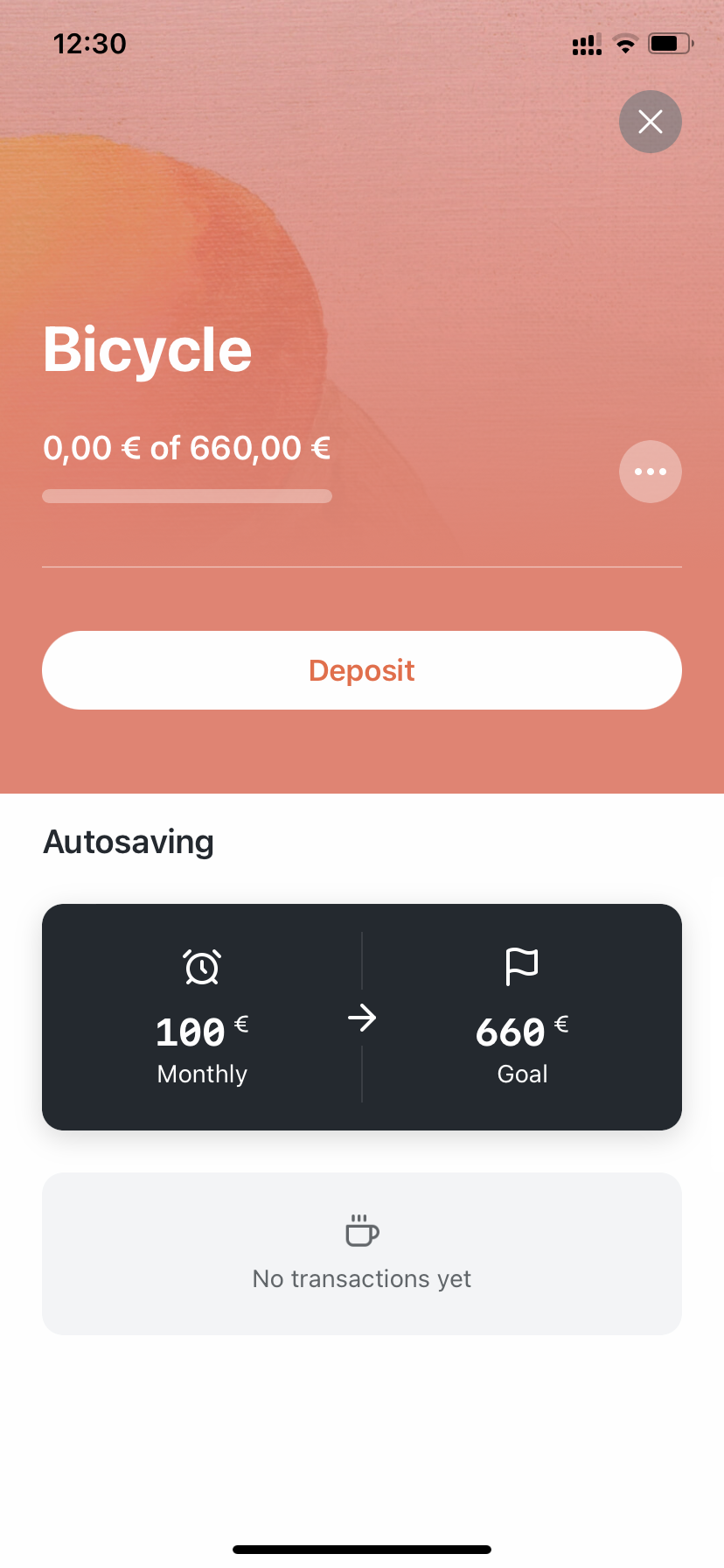
Task: Dismiss the goal screen with the X icon
Action: tap(650, 122)
